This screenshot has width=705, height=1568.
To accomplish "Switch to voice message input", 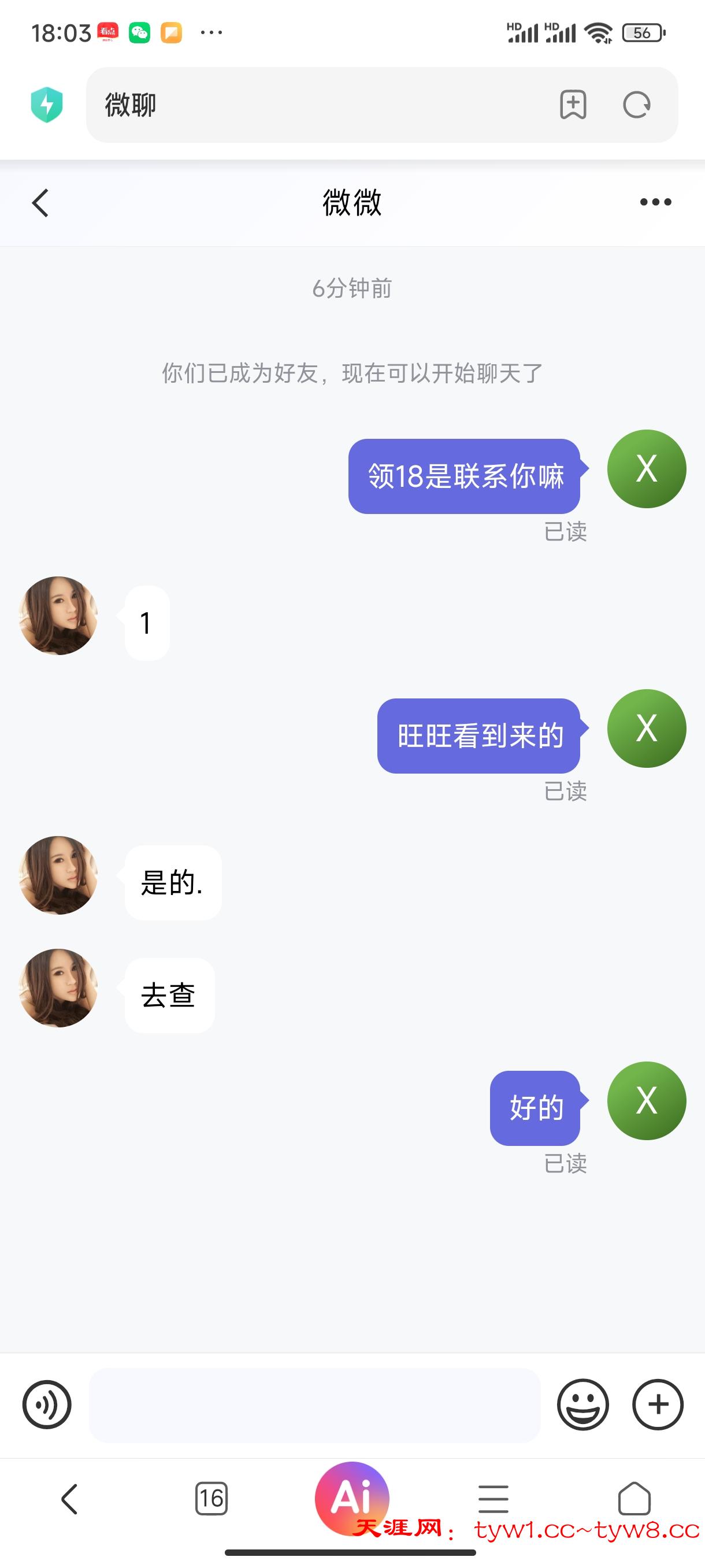I will (x=47, y=1405).
